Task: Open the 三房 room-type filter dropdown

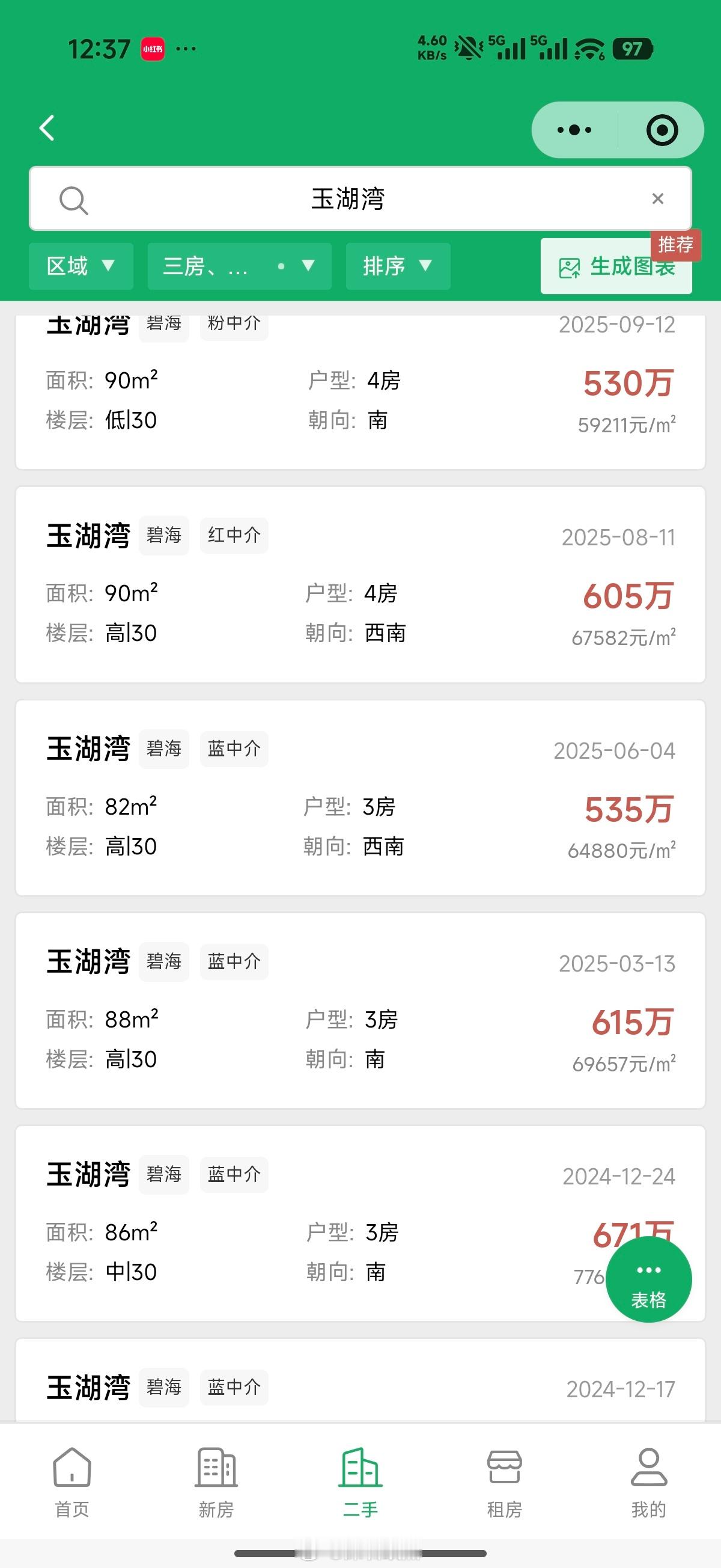Action: click(239, 266)
